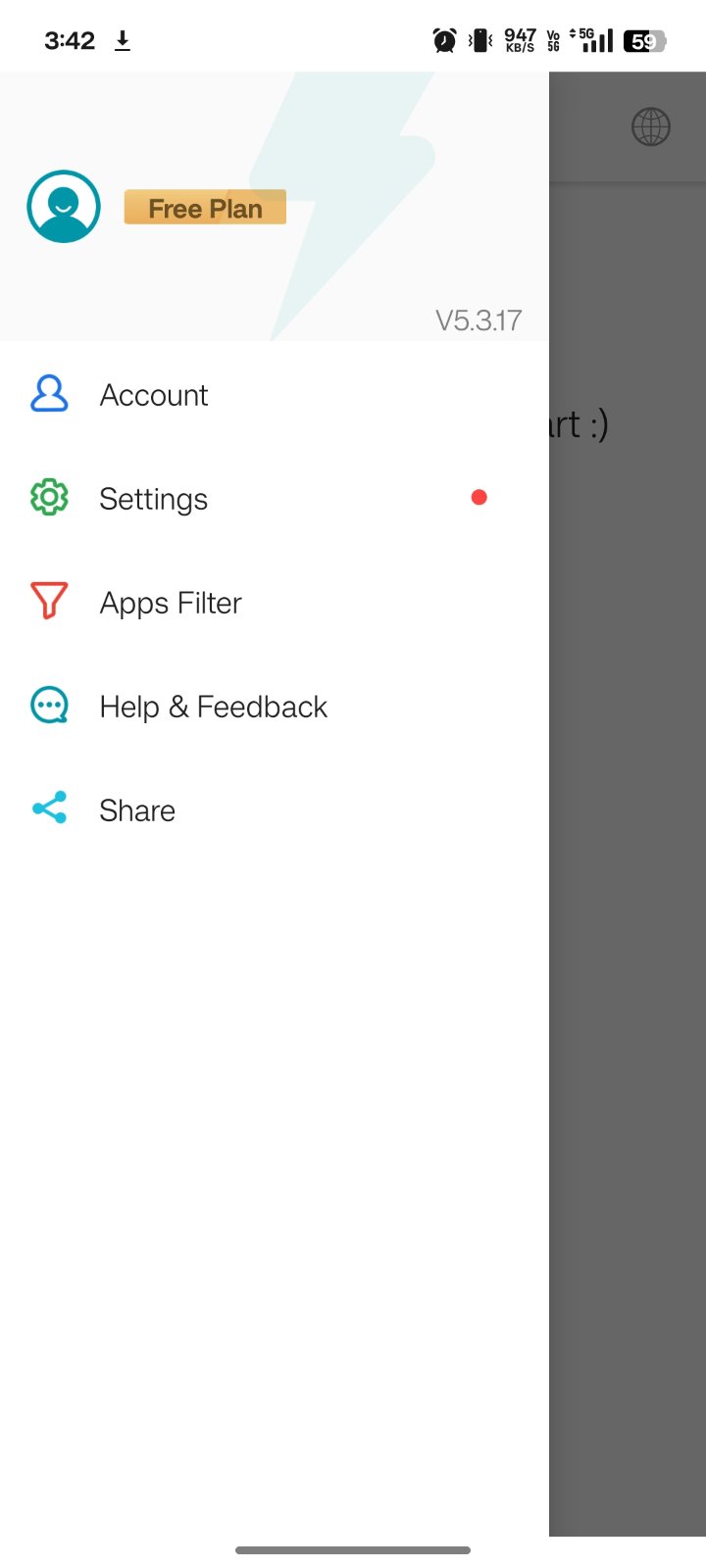Open the Apps Filter option

170,603
